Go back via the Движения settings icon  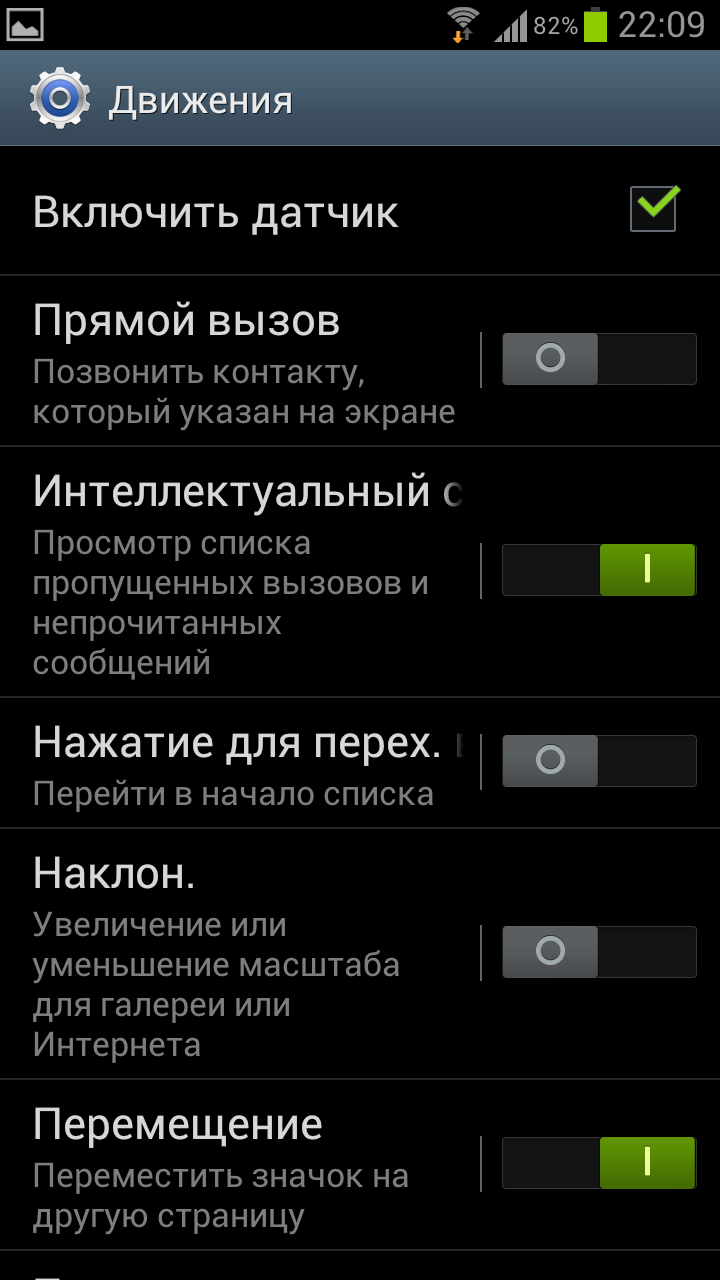point(59,99)
